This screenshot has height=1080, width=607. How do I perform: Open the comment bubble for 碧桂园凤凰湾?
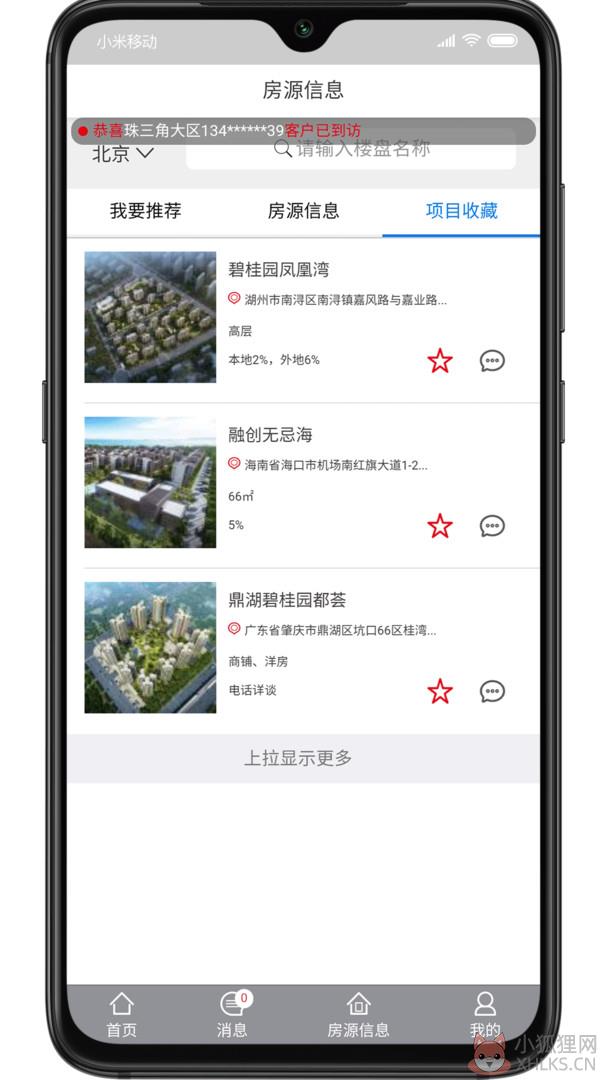492,361
